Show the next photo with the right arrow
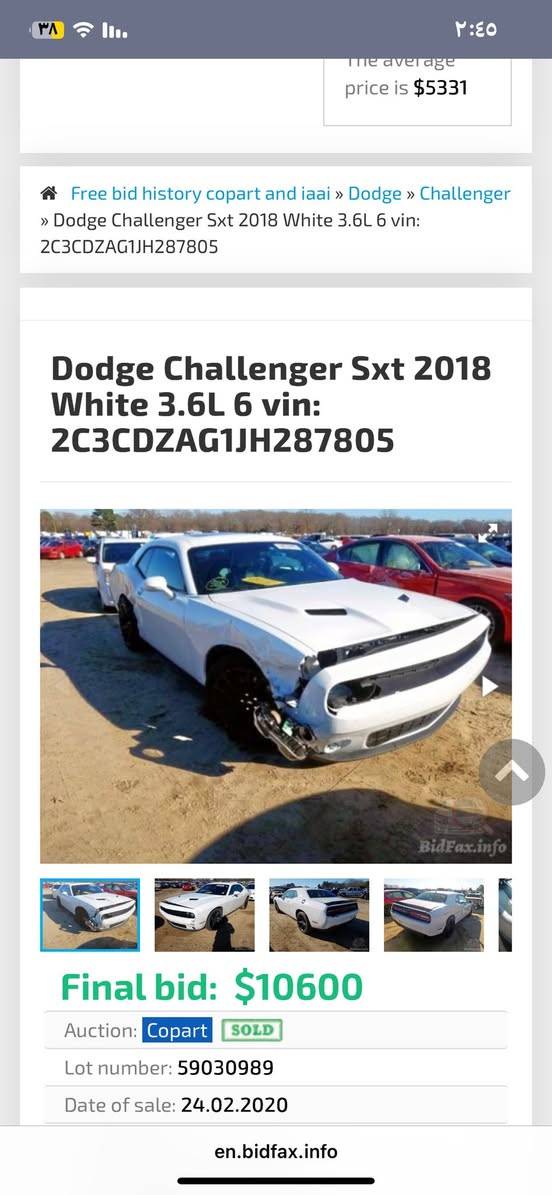 pos(489,686)
